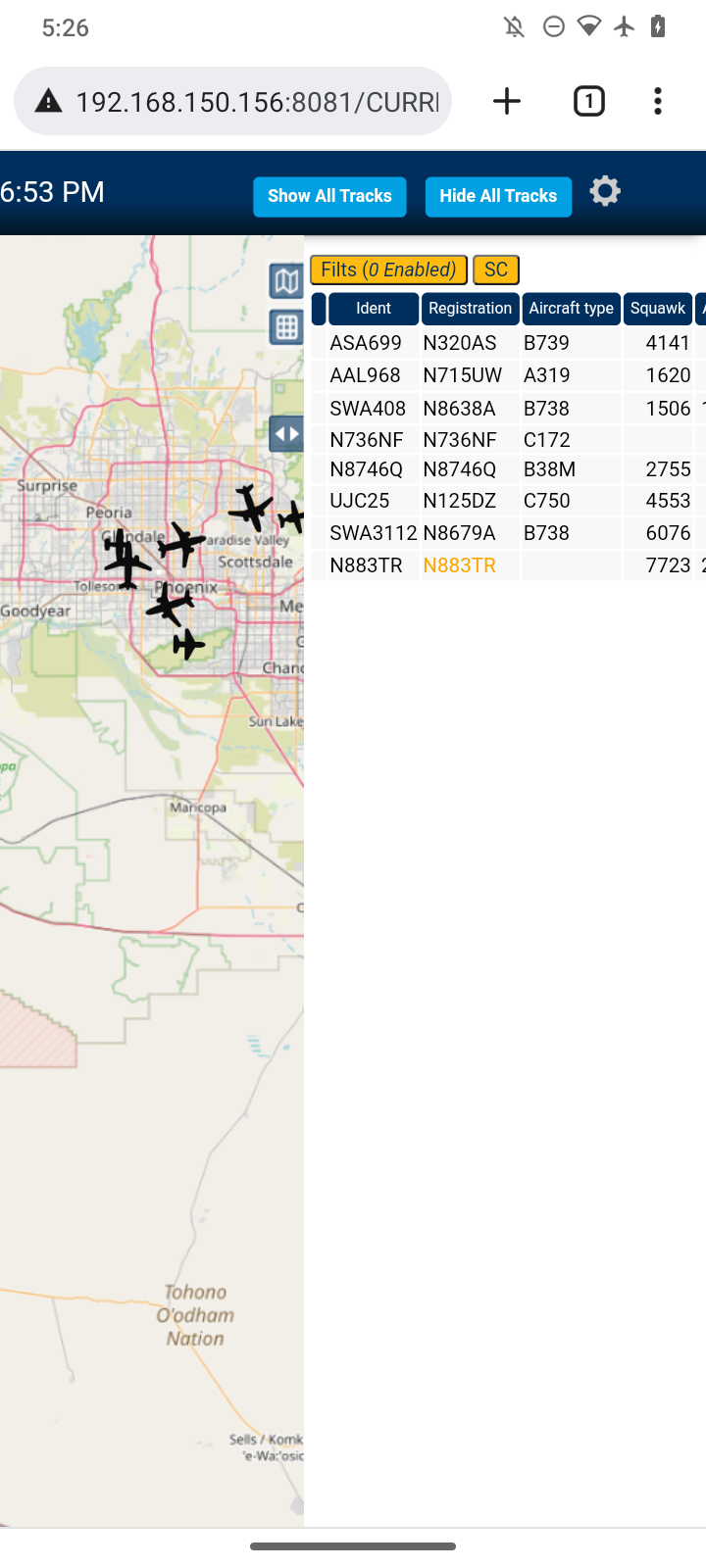Open the map layers selector icon
706x1568 pixels.
click(x=286, y=281)
